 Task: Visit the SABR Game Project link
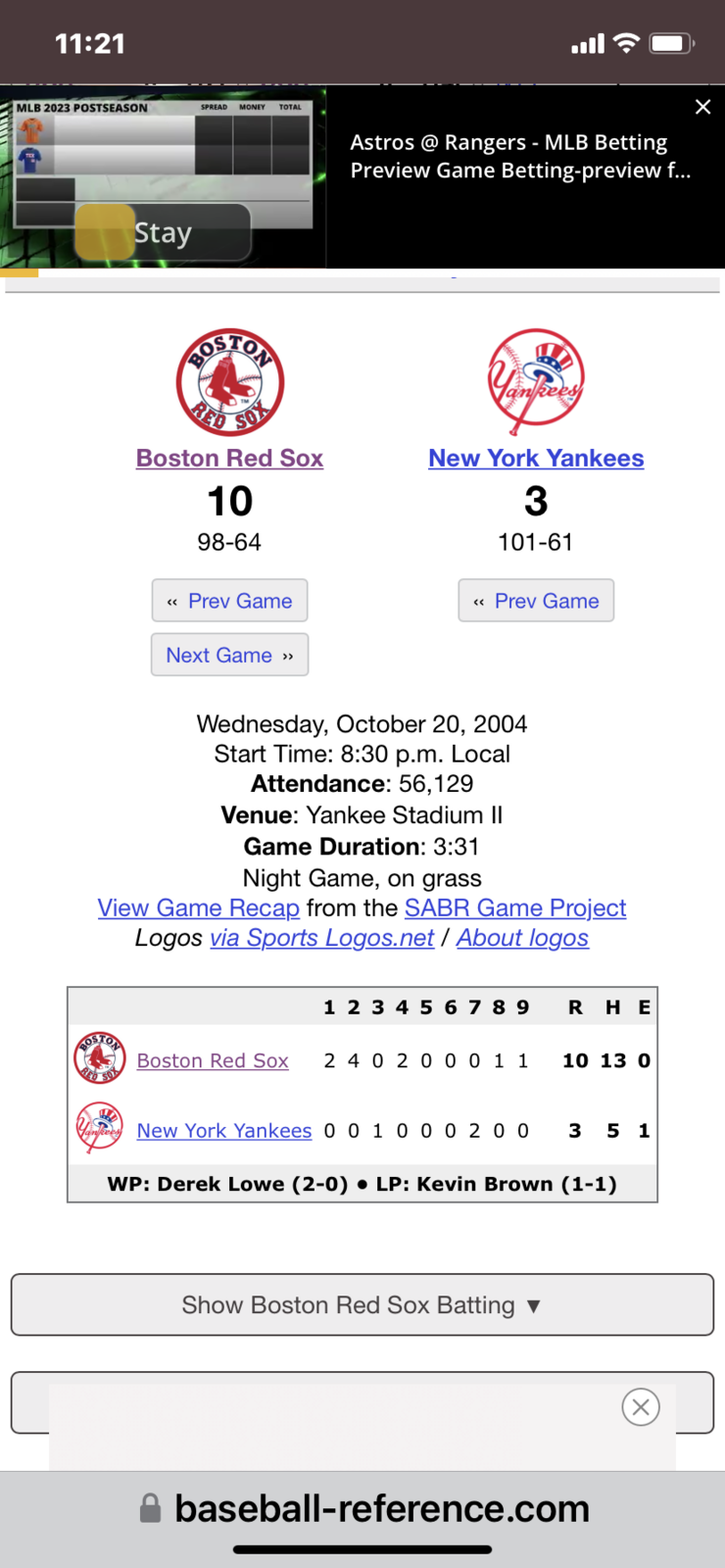pos(515,908)
